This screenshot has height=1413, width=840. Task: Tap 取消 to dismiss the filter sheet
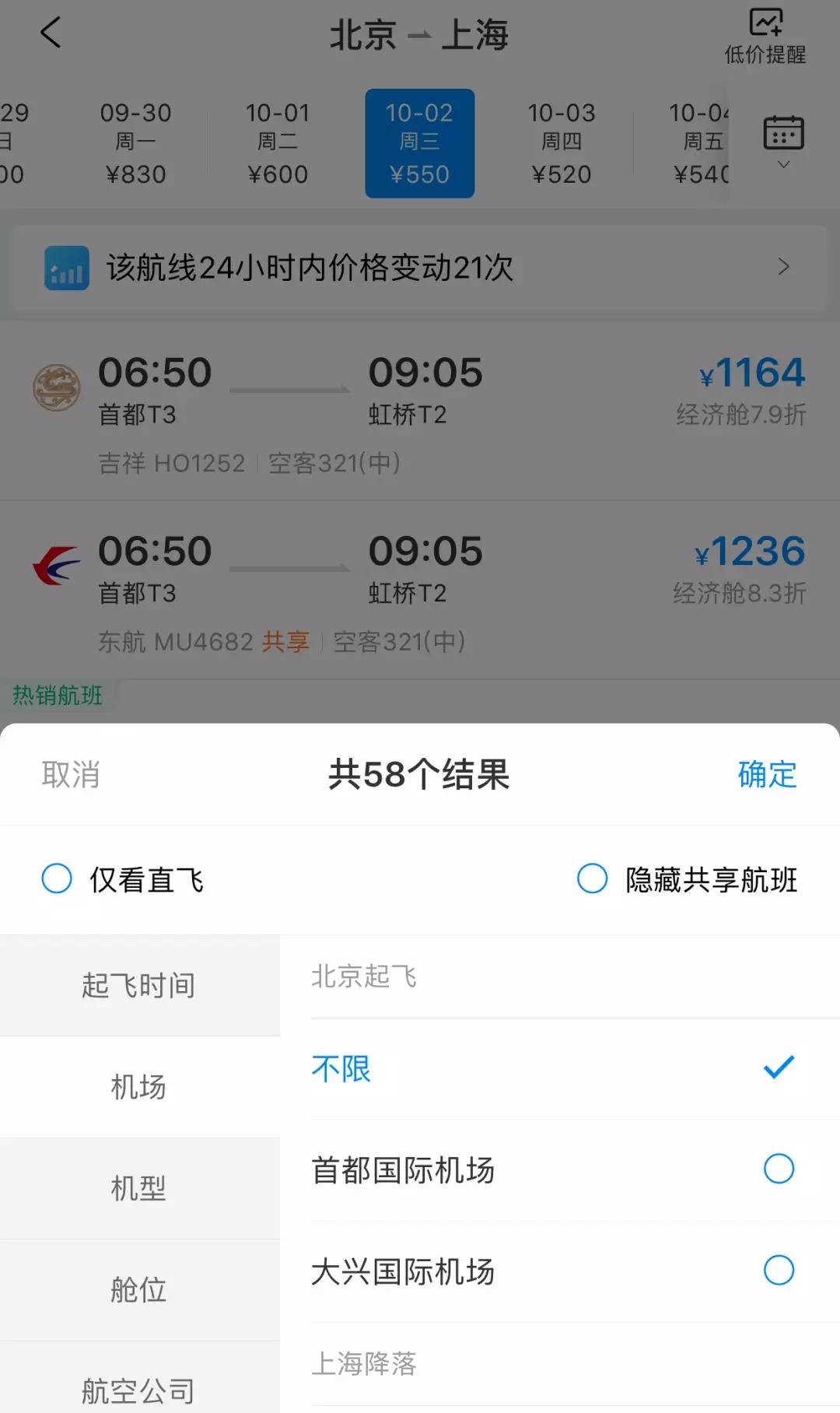click(x=71, y=775)
